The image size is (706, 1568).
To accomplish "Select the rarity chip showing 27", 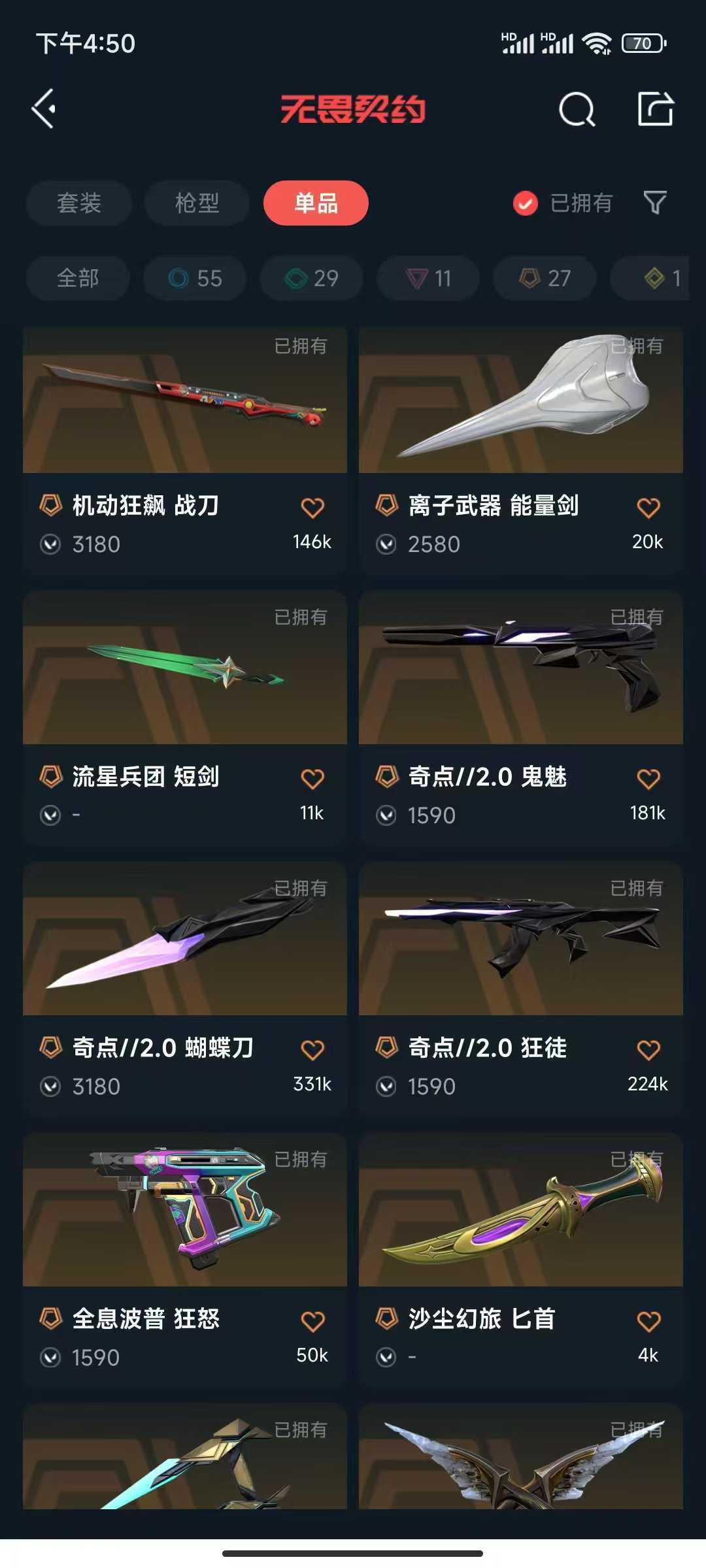I will tap(545, 278).
